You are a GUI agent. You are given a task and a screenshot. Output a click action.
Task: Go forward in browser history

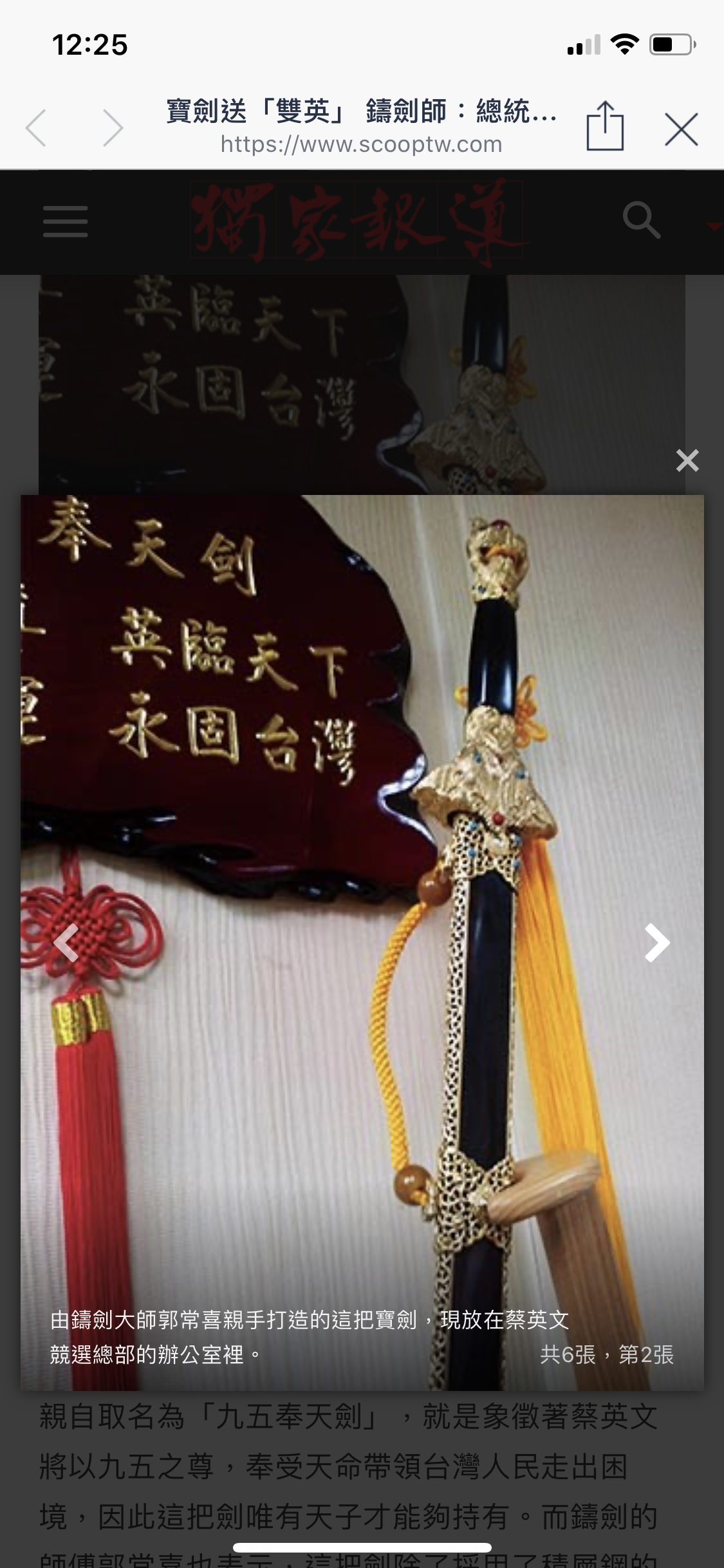pyautogui.click(x=113, y=128)
